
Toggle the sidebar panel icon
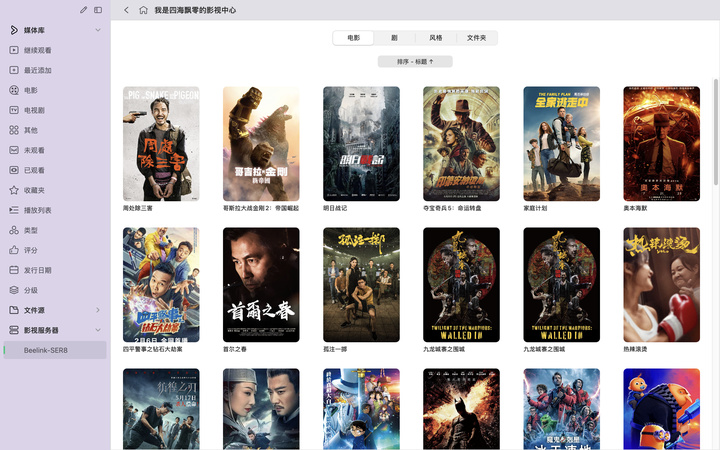click(98, 10)
